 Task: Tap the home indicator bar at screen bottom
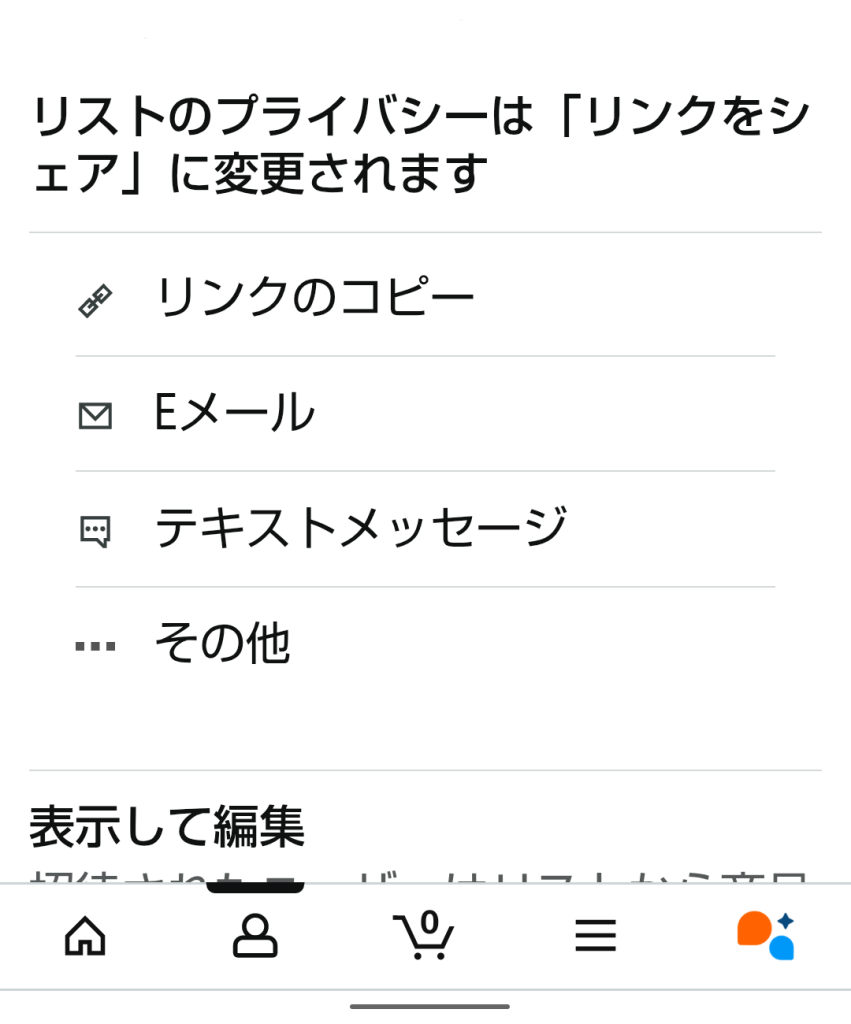[425, 1007]
